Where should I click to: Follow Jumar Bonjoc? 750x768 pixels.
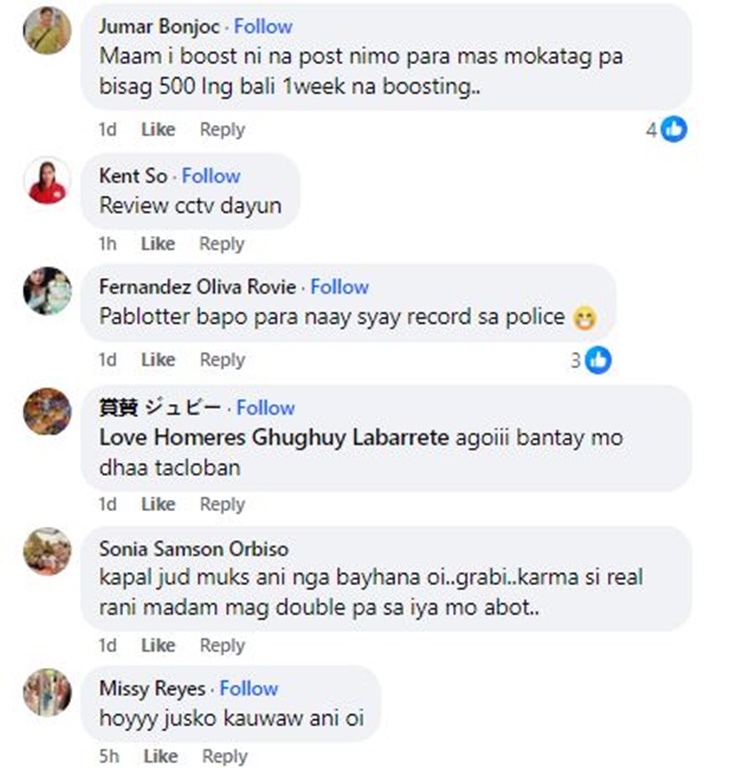point(263,27)
